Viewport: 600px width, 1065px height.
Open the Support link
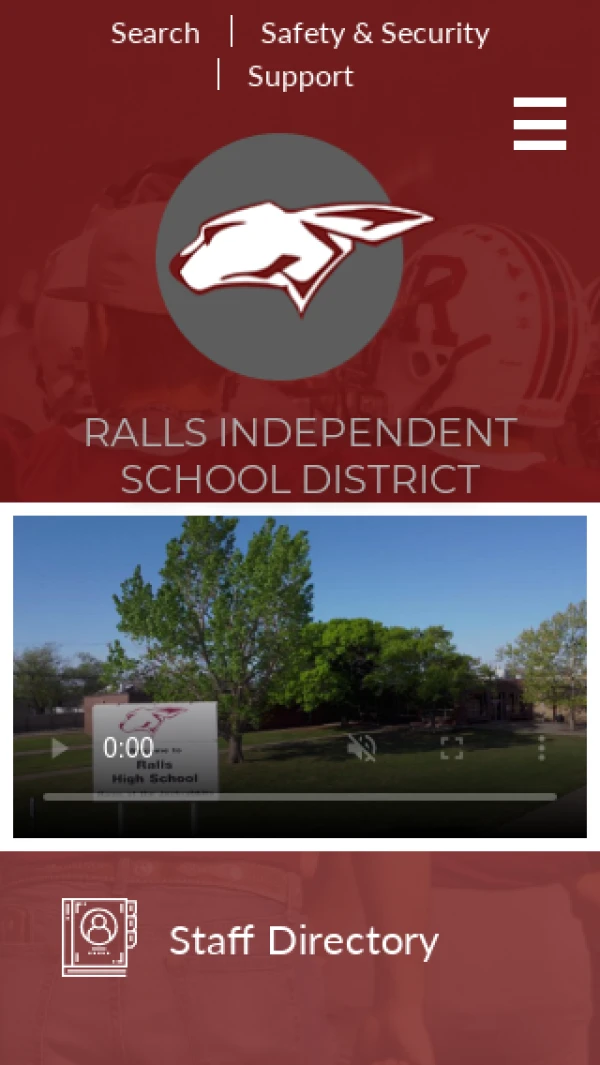(x=300, y=77)
